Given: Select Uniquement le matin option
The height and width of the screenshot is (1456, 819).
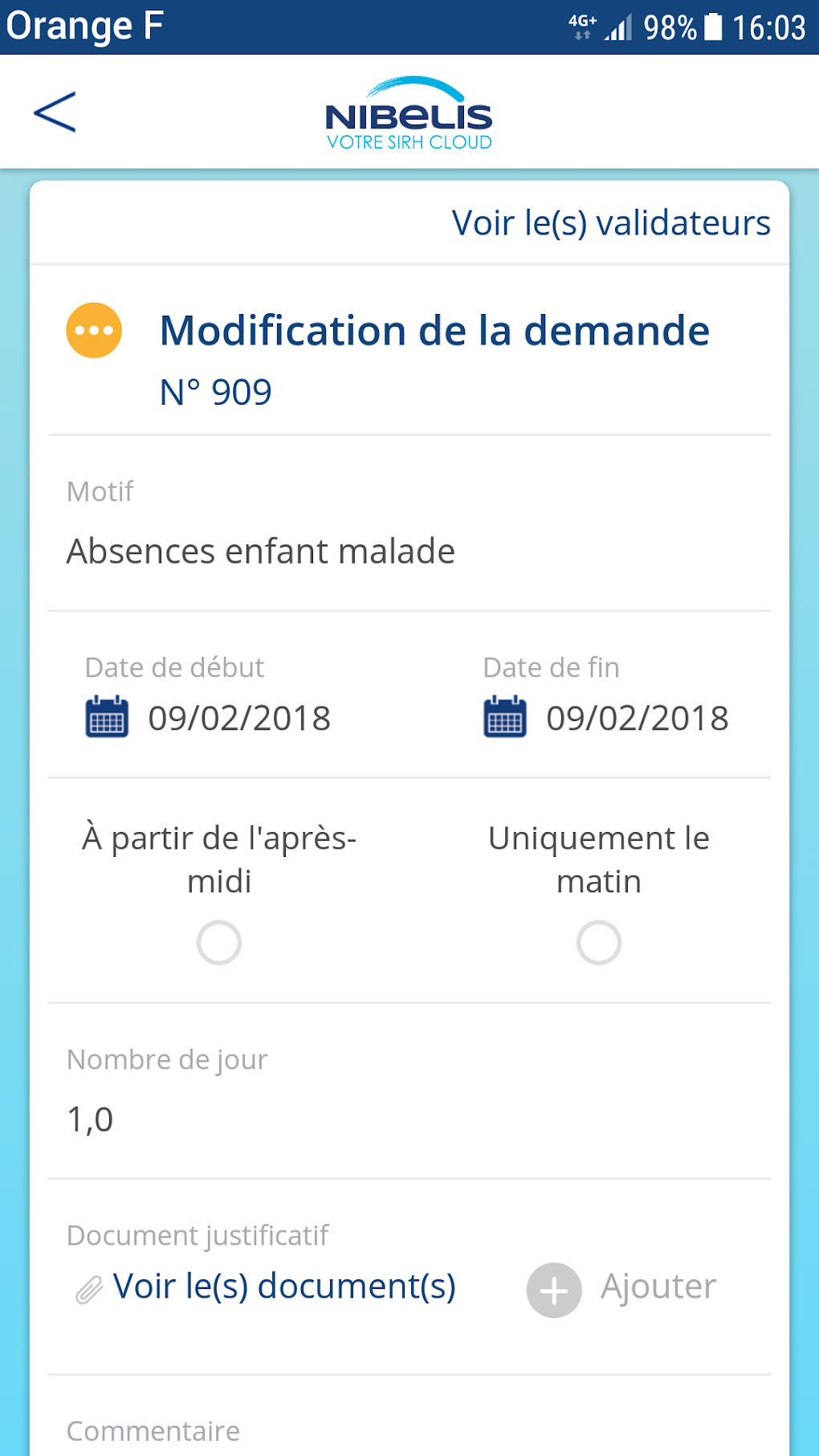Looking at the screenshot, I should tap(599, 943).
